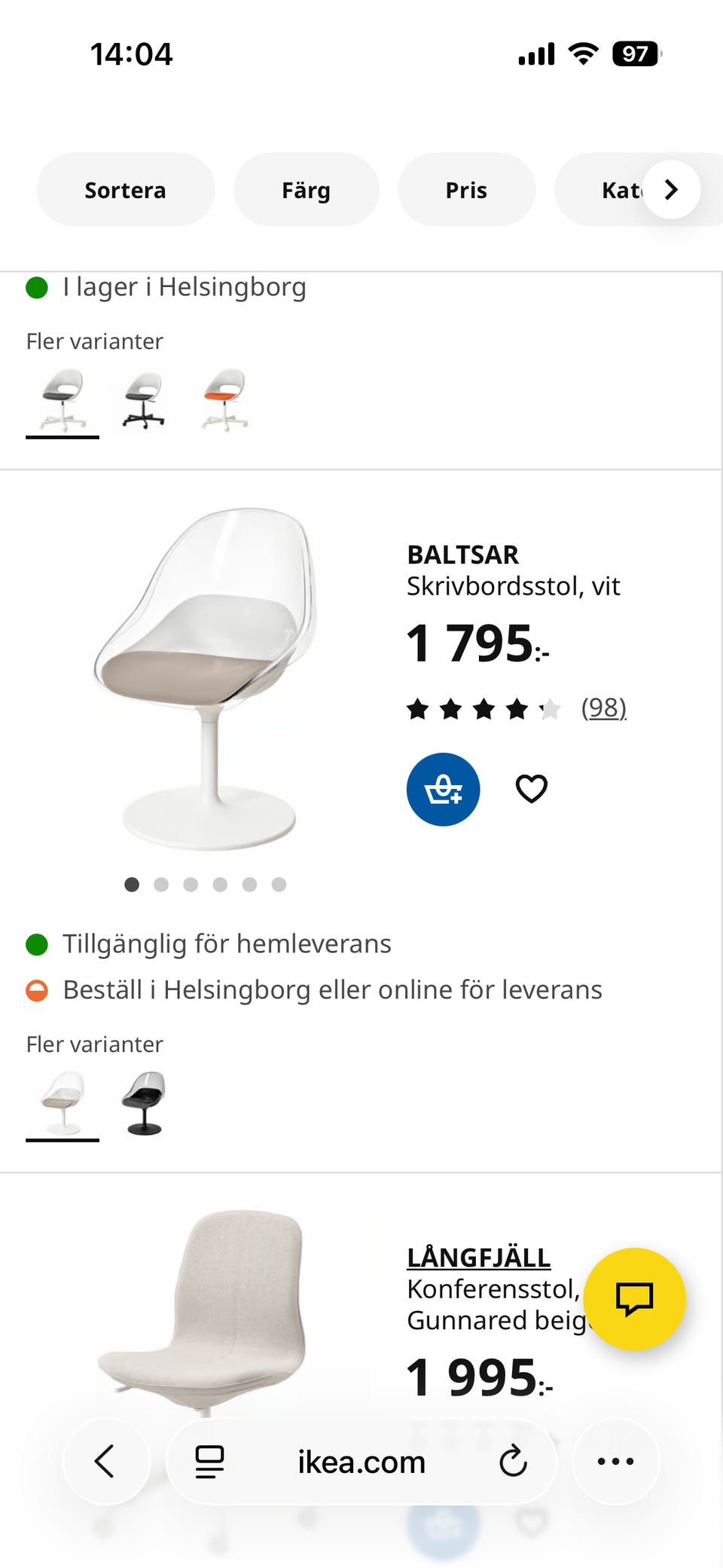
Task: Tap the green in-stock dot for Helsingborg
Action: 37,287
